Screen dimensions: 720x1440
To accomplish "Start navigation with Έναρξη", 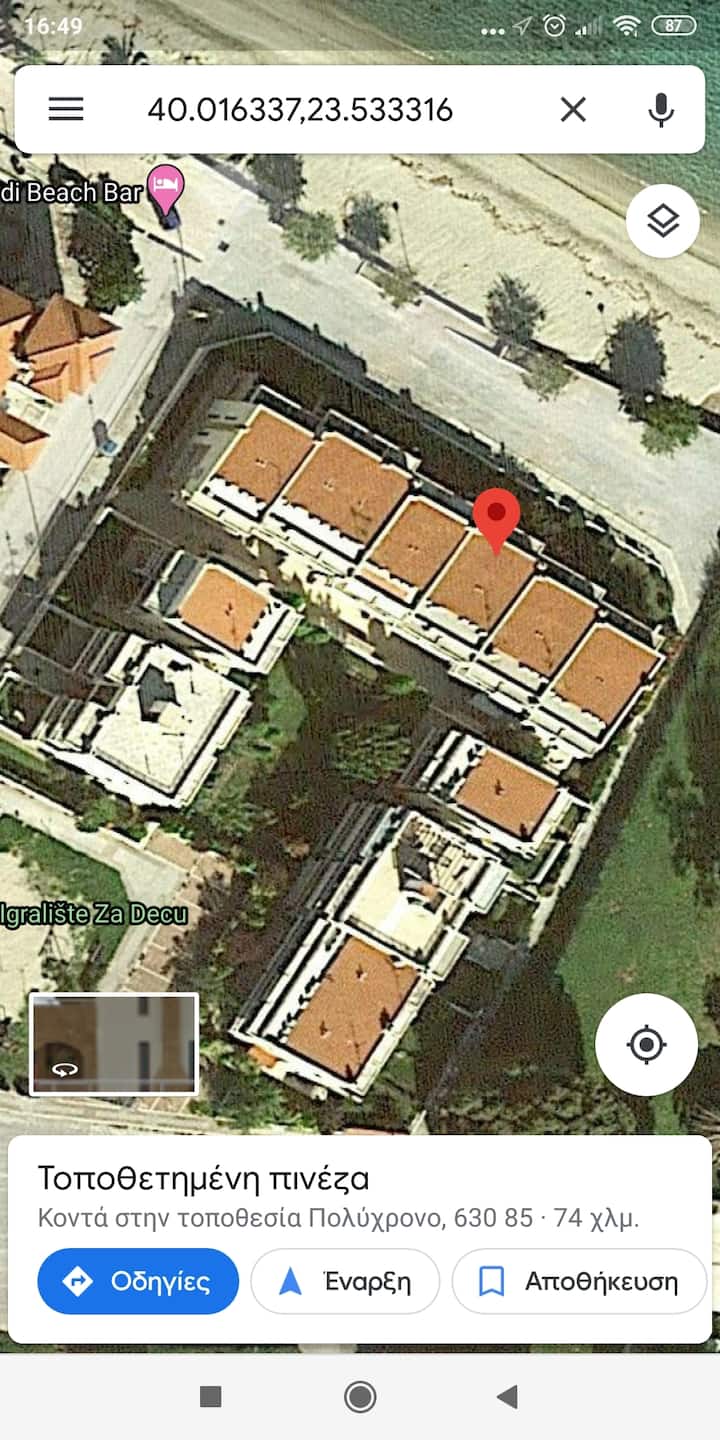I will pyautogui.click(x=345, y=1281).
